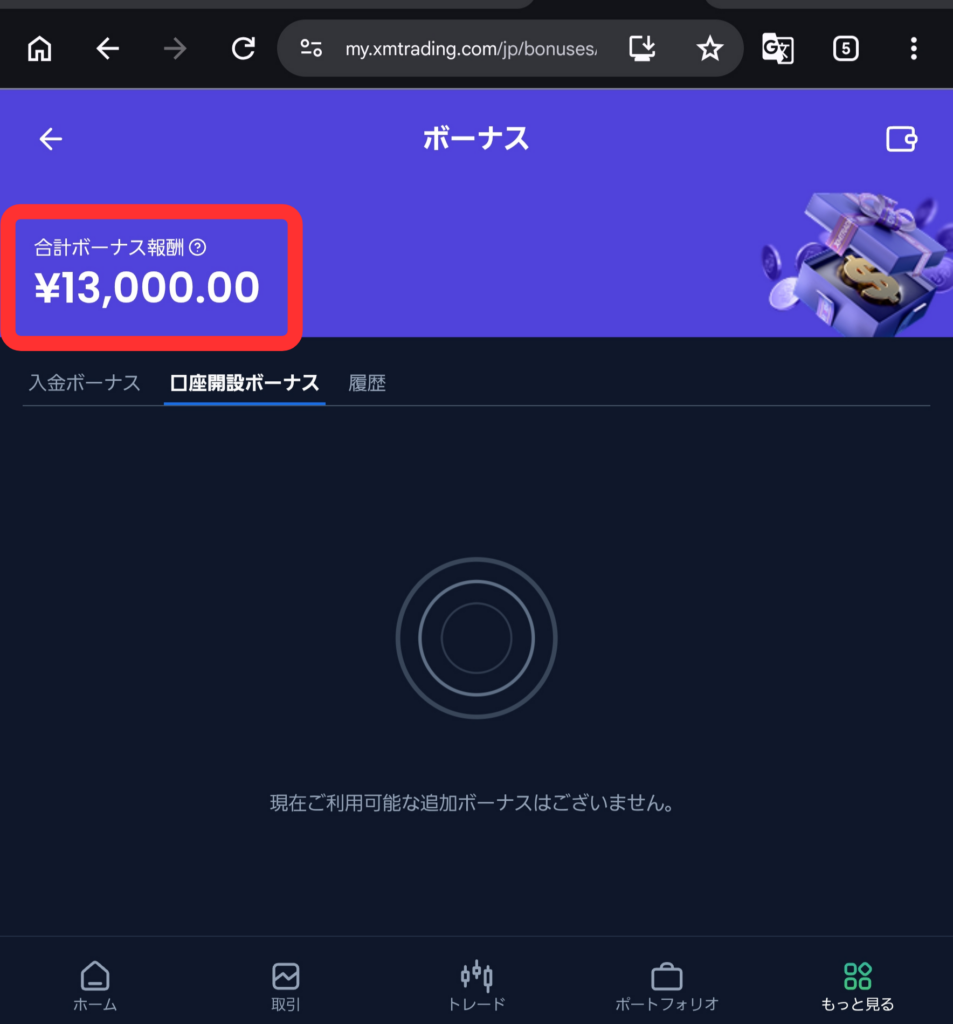Bookmark this page with the star

point(709,48)
